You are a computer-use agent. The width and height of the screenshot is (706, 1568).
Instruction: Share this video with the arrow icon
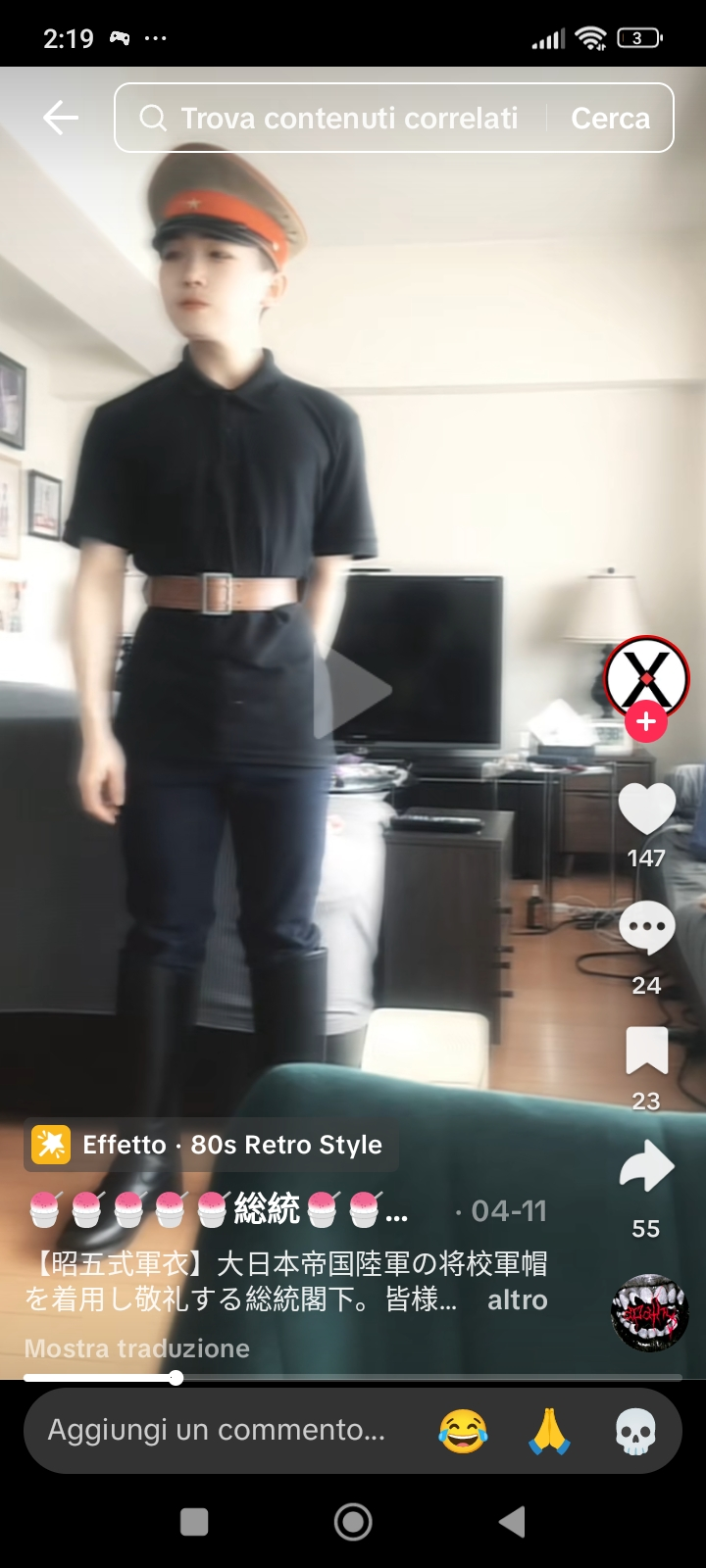coord(646,1166)
